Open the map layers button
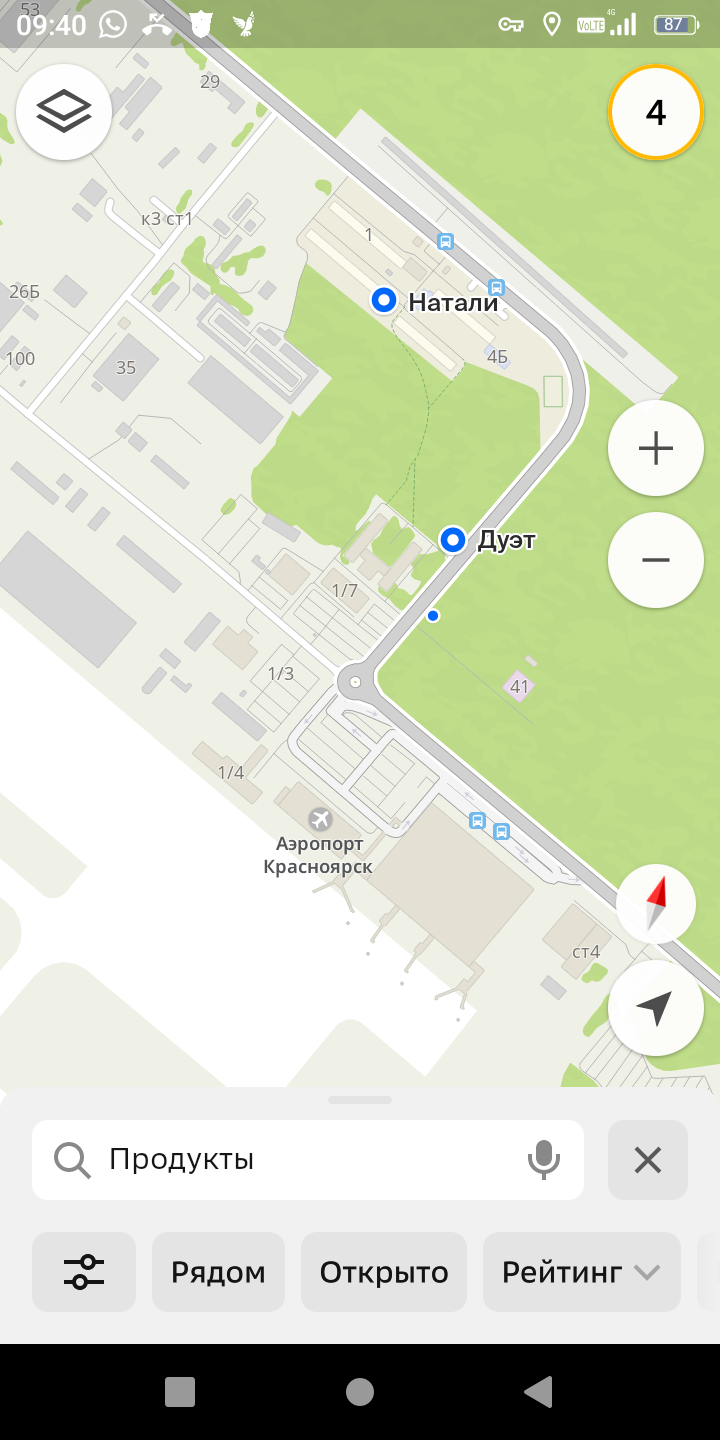Screen dimensions: 720x1440 (x=64, y=112)
